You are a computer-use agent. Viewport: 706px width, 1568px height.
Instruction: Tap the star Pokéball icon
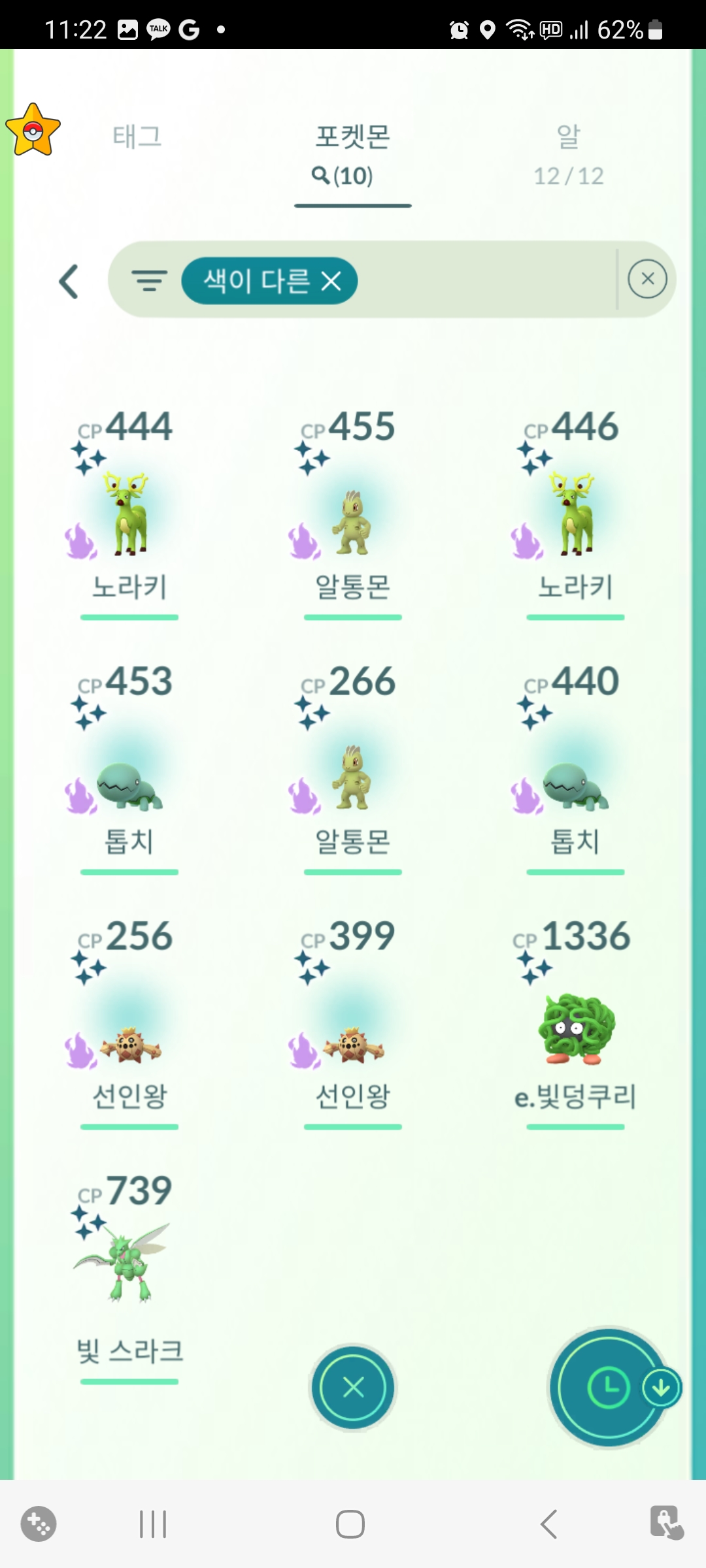(x=33, y=131)
